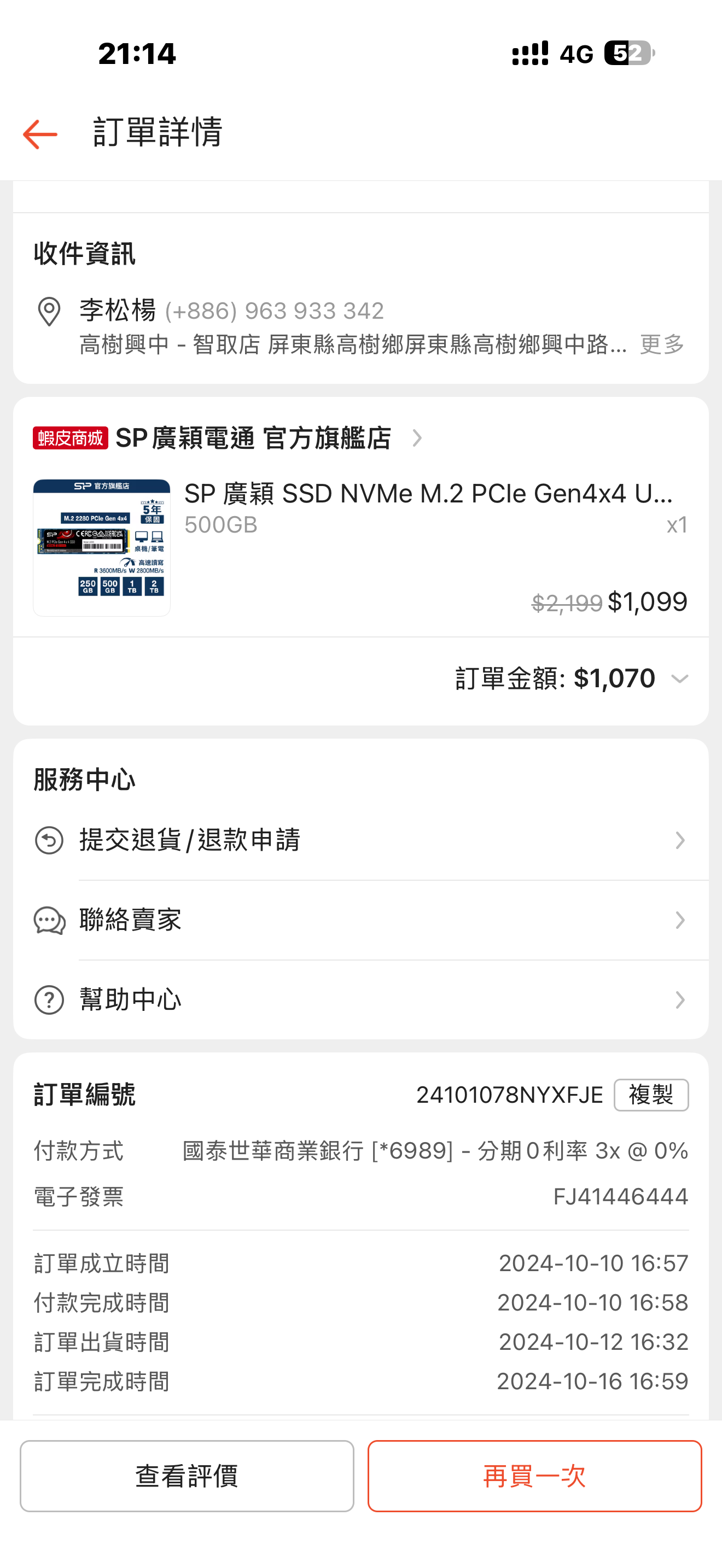Expand the 訂單金額 breakdown chevron
This screenshot has height=1568, width=722.
click(679, 678)
